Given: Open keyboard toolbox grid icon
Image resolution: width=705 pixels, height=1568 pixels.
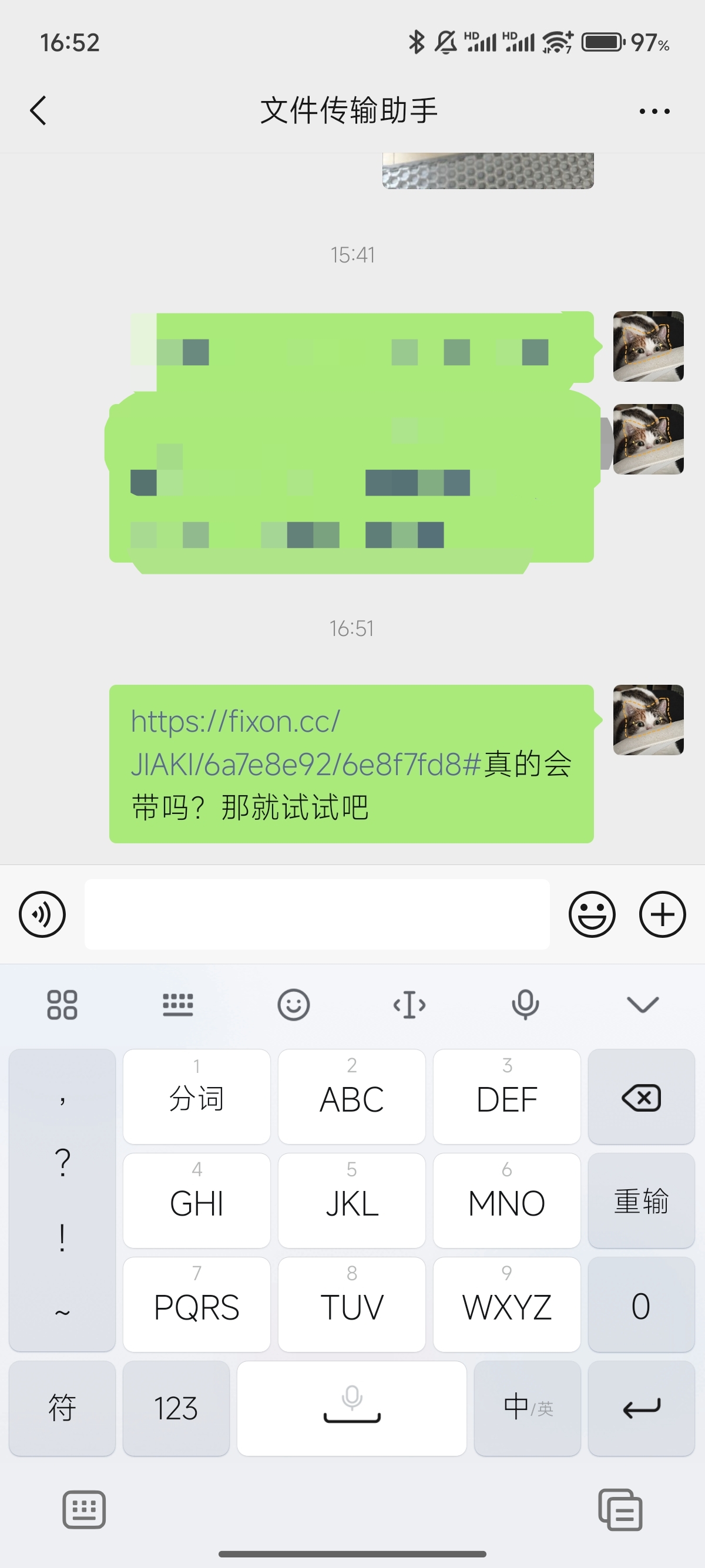Looking at the screenshot, I should 62,1004.
